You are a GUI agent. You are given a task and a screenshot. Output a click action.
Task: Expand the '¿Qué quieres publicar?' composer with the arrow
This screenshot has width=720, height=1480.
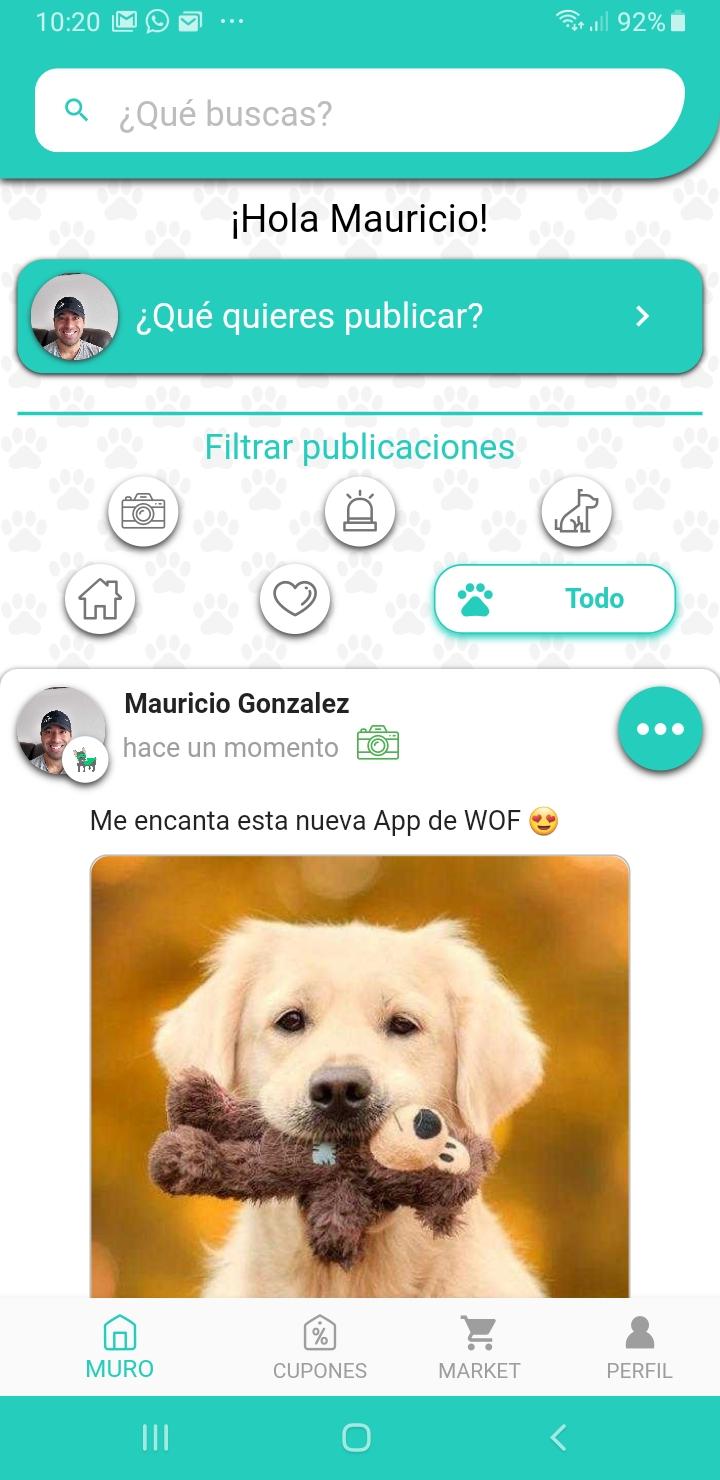[x=642, y=315]
